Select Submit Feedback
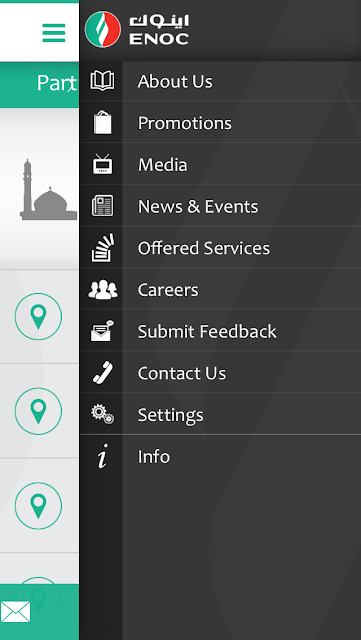361x640 pixels. coord(221,331)
